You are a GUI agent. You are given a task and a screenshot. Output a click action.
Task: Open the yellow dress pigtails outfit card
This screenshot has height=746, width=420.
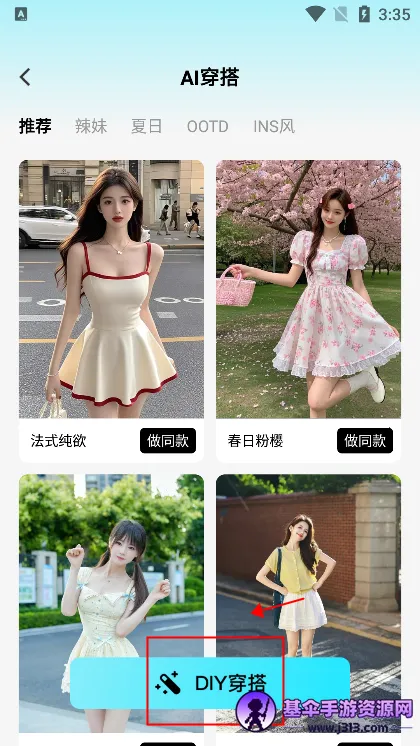(x=111, y=571)
